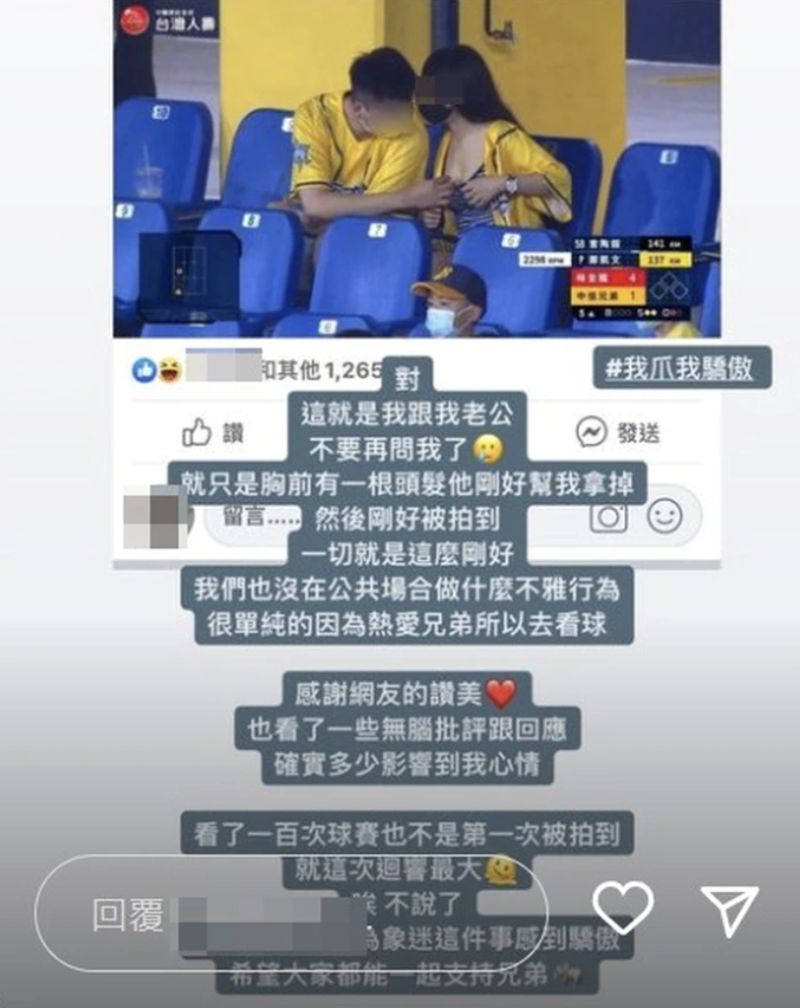Share the story via paper plane icon
The image size is (800, 1008).
pos(729,908)
